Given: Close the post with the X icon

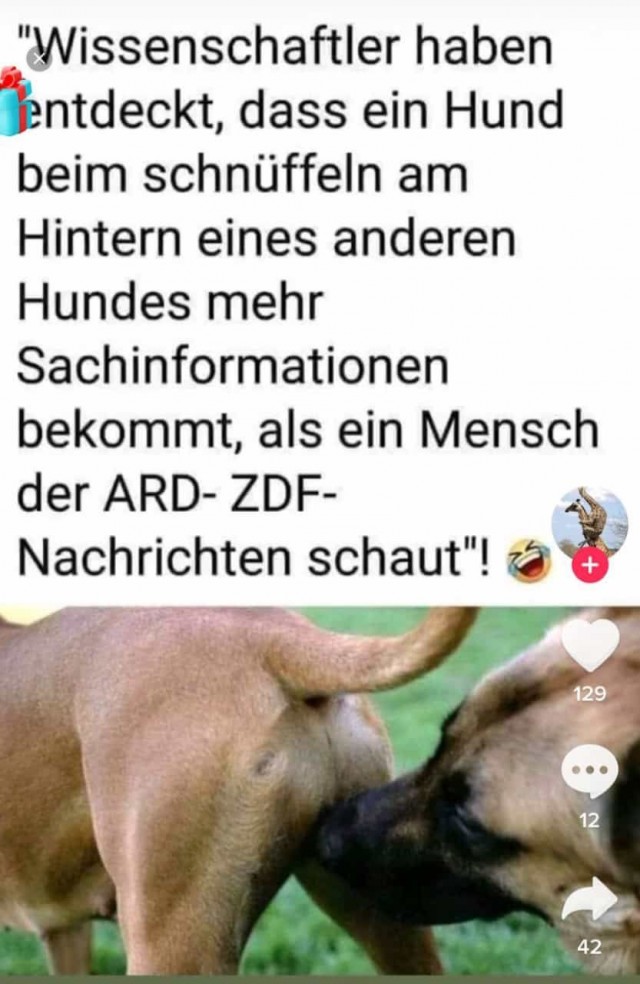Looking at the screenshot, I should [x=38, y=58].
